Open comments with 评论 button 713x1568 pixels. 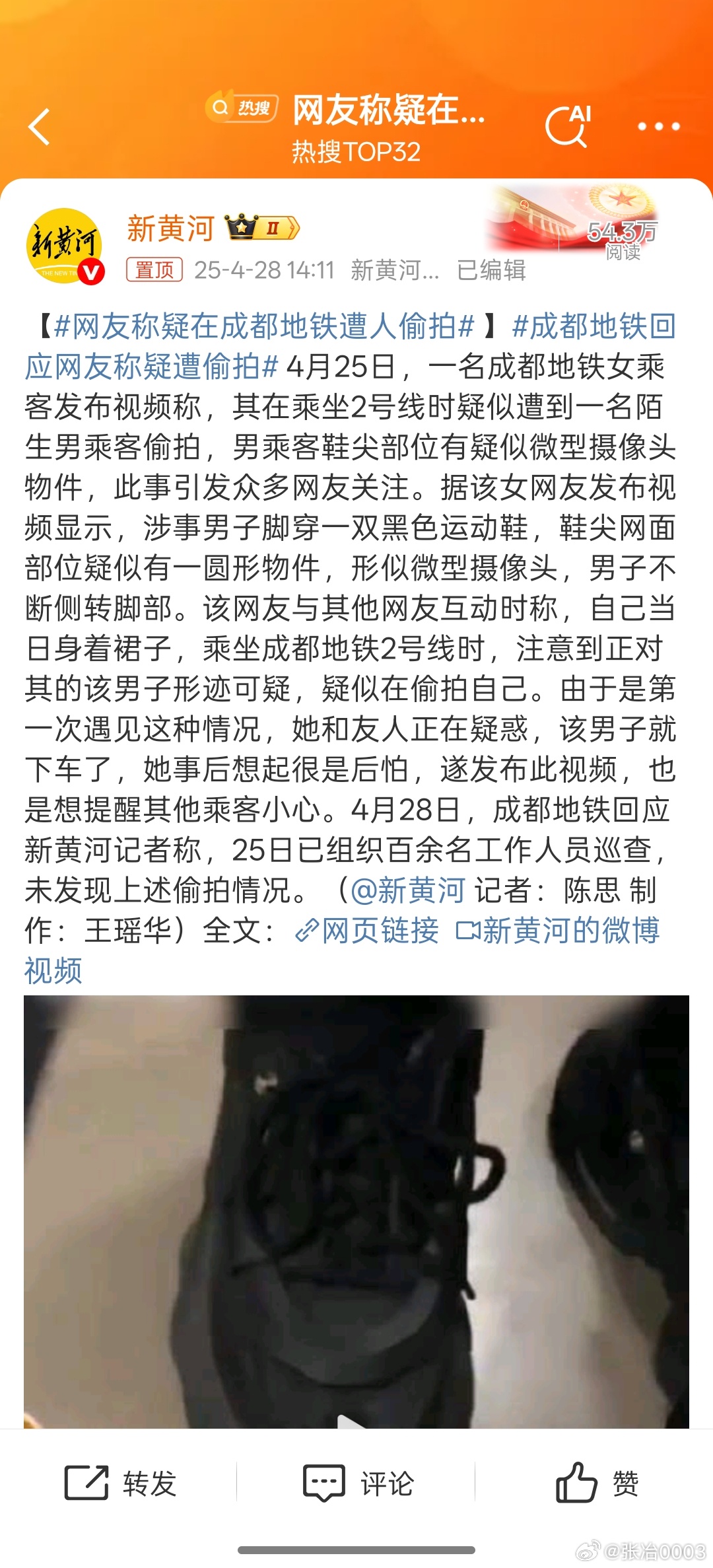[x=358, y=1483]
